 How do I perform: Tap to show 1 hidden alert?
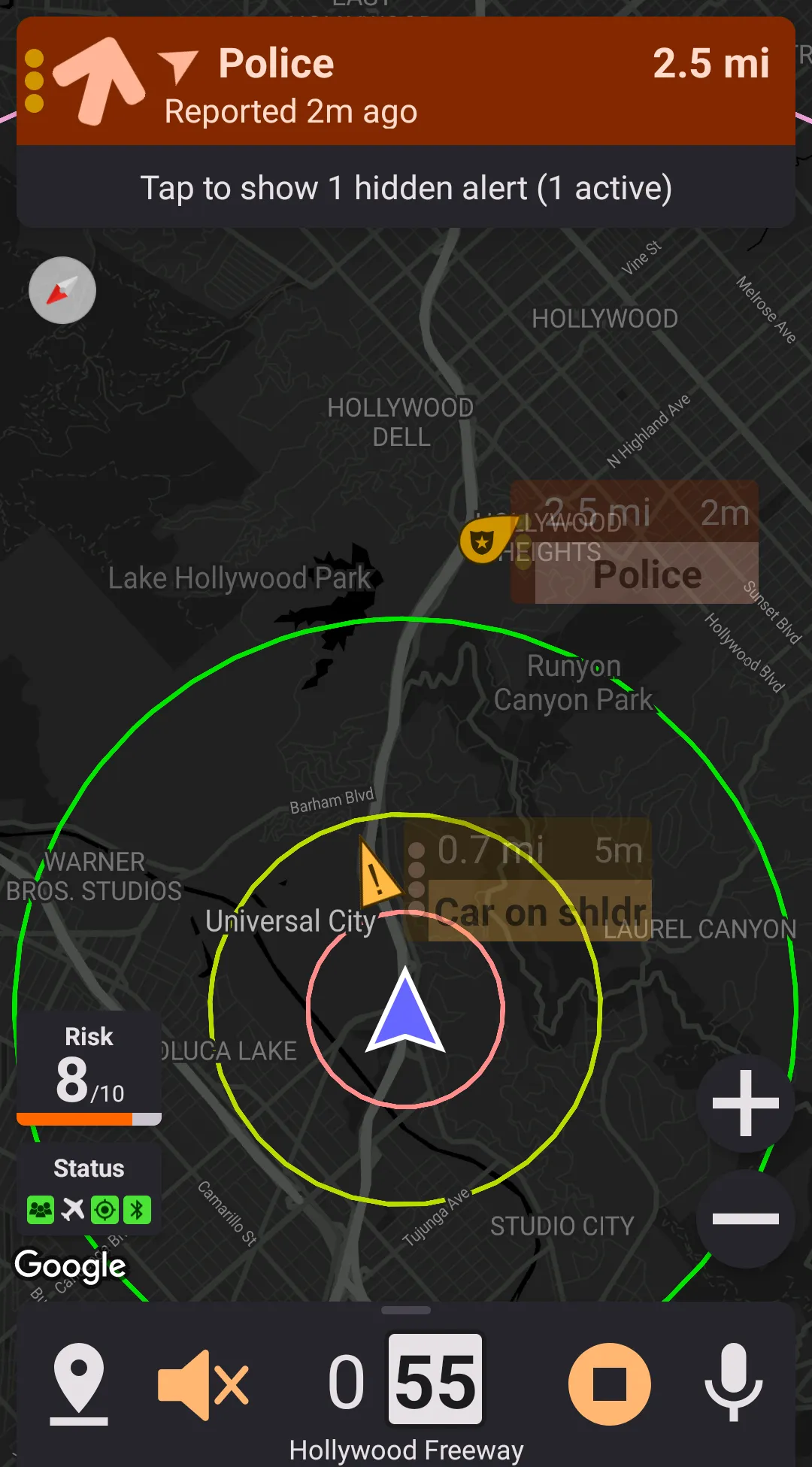(406, 188)
